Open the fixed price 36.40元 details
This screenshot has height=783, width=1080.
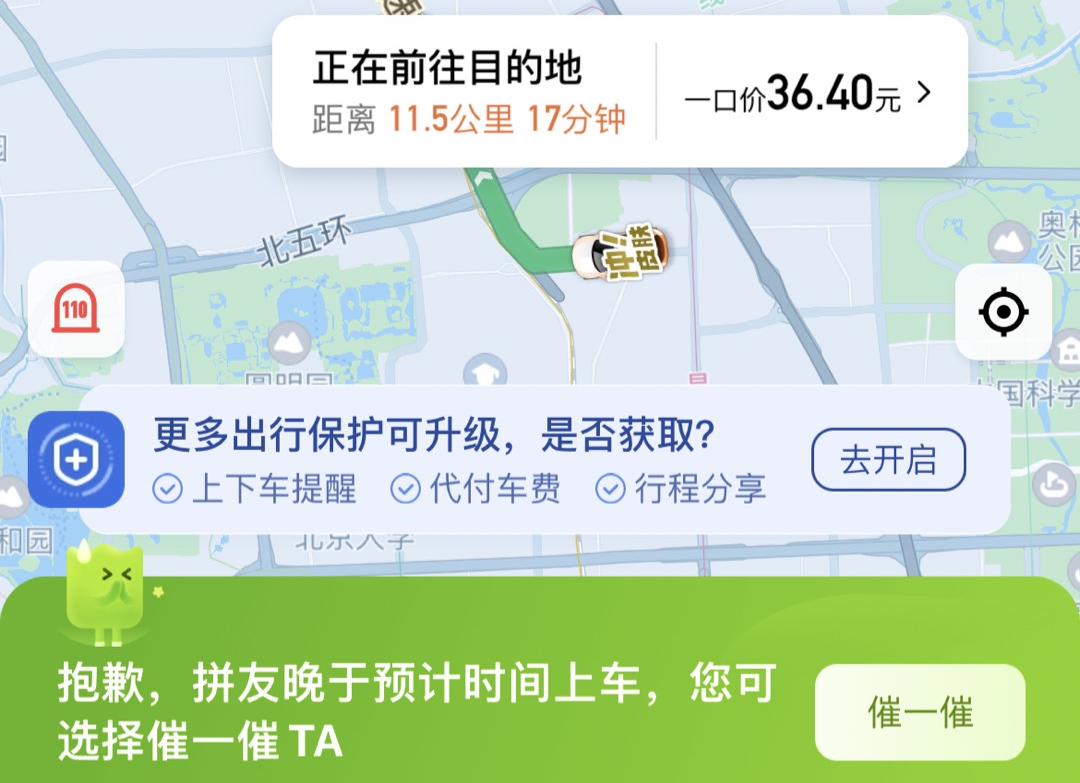coord(808,94)
